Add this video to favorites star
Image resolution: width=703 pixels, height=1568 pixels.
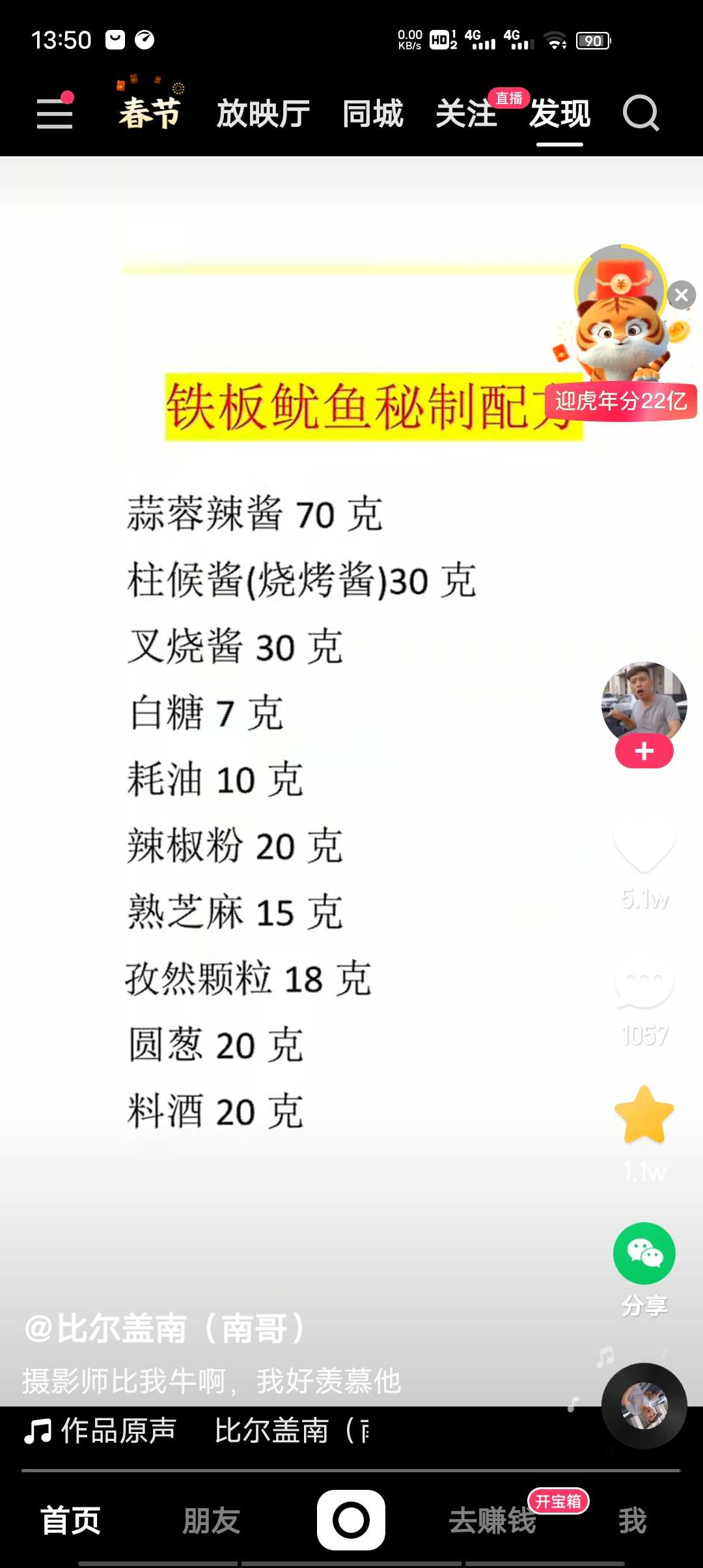[644, 1116]
